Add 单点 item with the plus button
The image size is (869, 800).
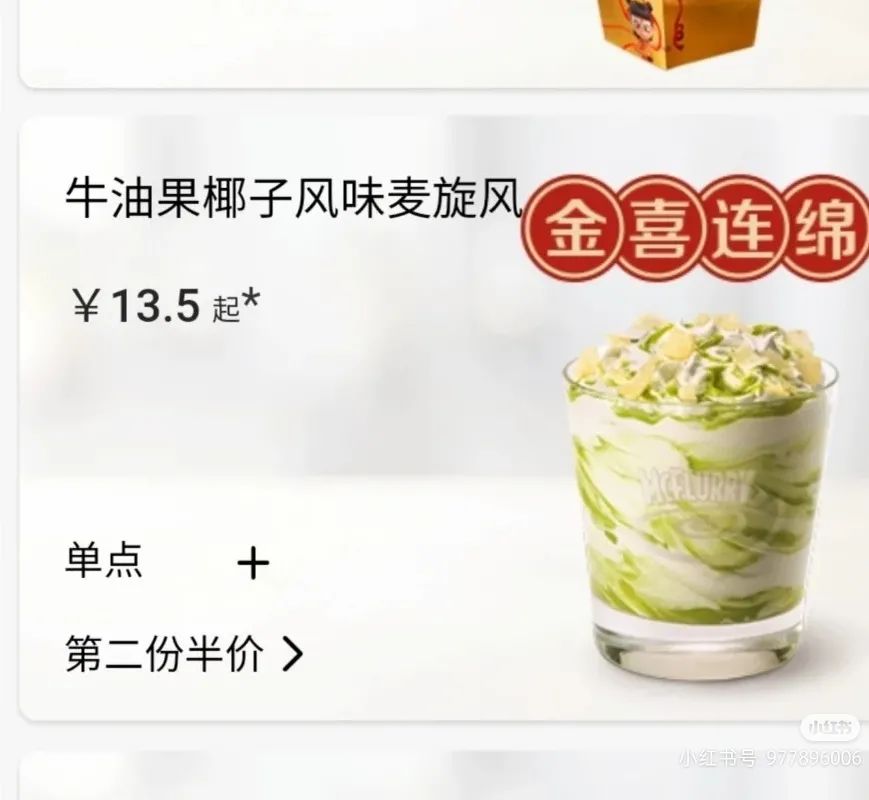click(253, 564)
